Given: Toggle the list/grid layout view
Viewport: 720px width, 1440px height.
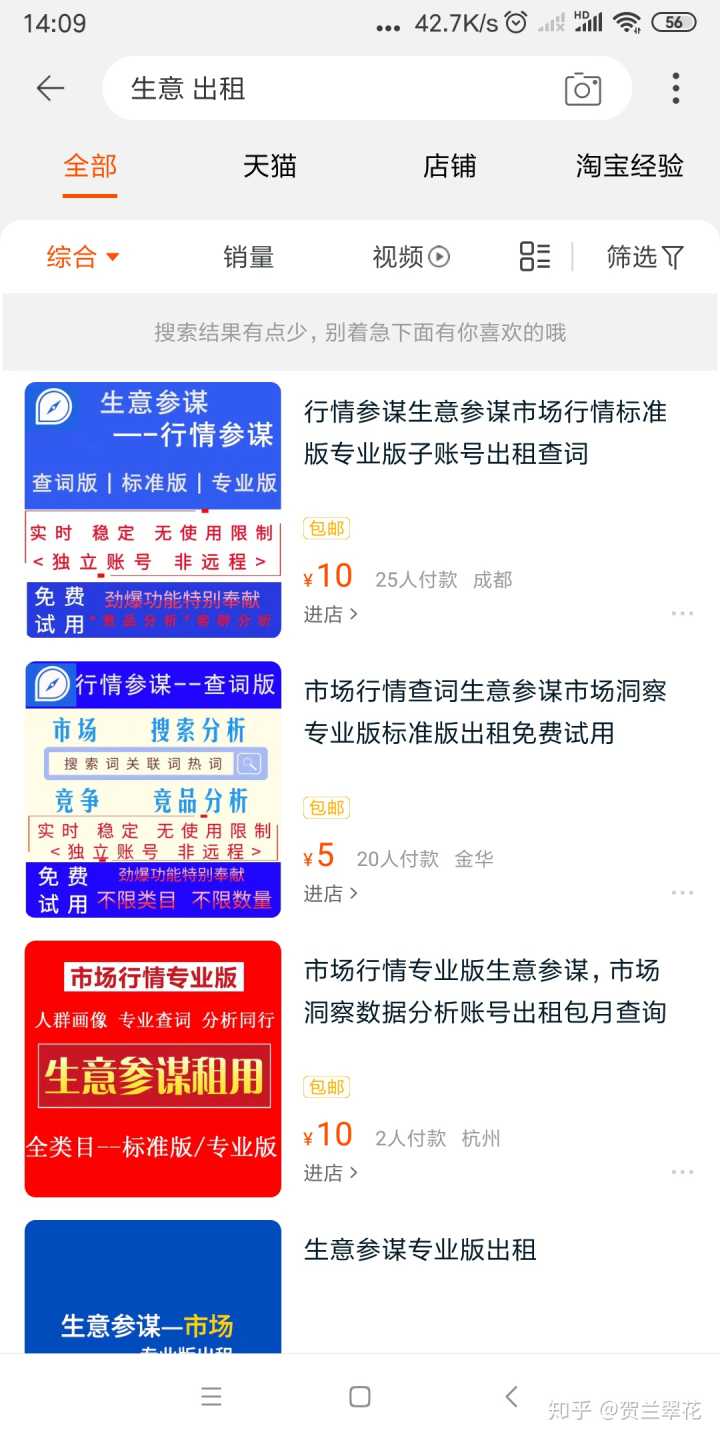Looking at the screenshot, I should tap(535, 257).
